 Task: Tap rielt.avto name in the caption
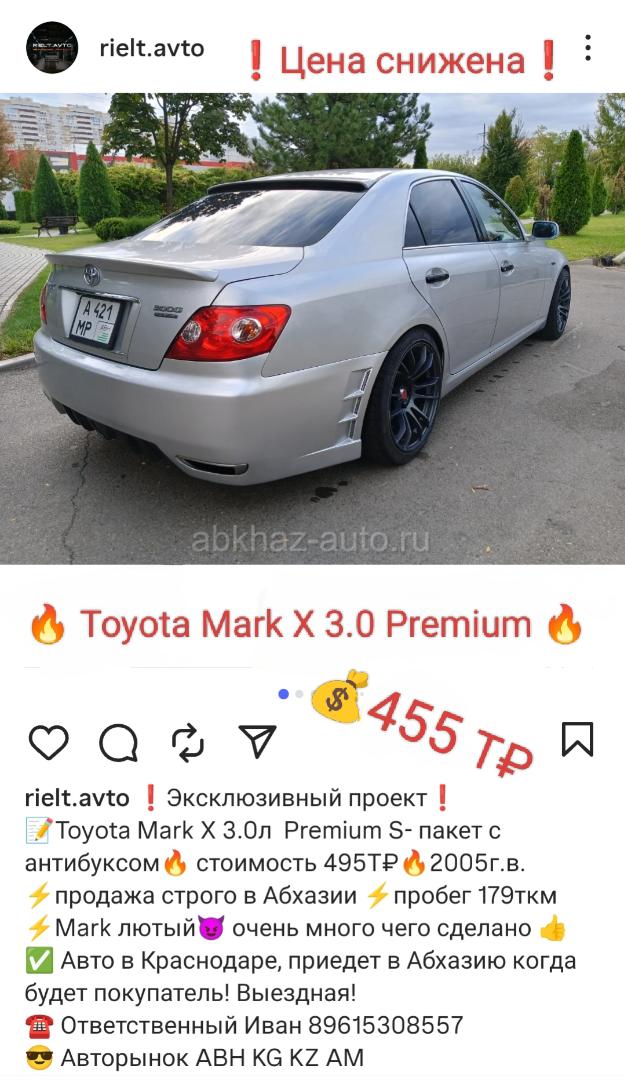coord(77,798)
